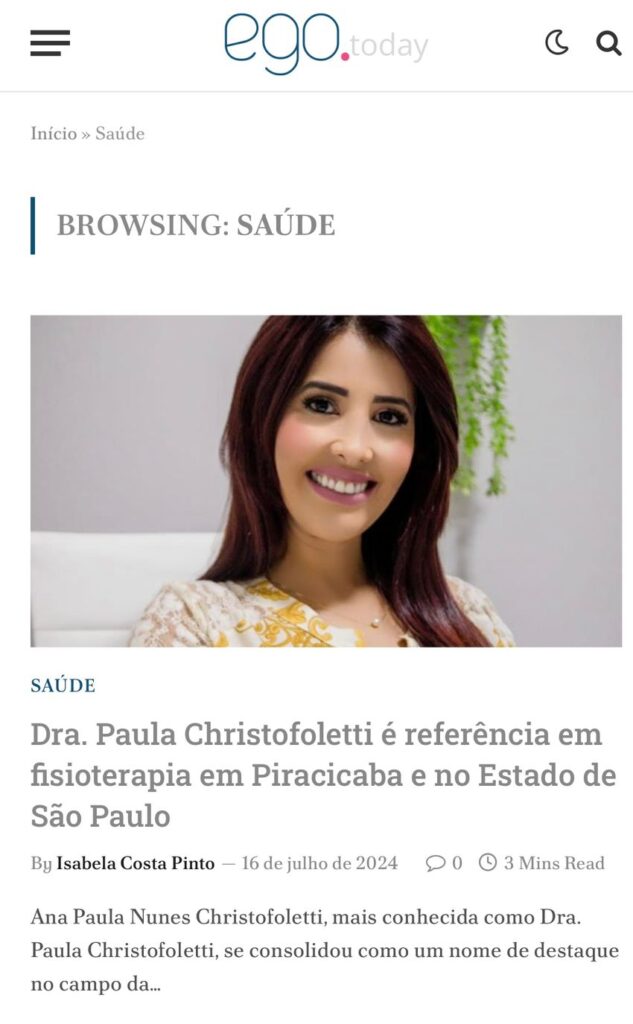Open the article's comments count
The image size is (633, 1024).
[444, 863]
